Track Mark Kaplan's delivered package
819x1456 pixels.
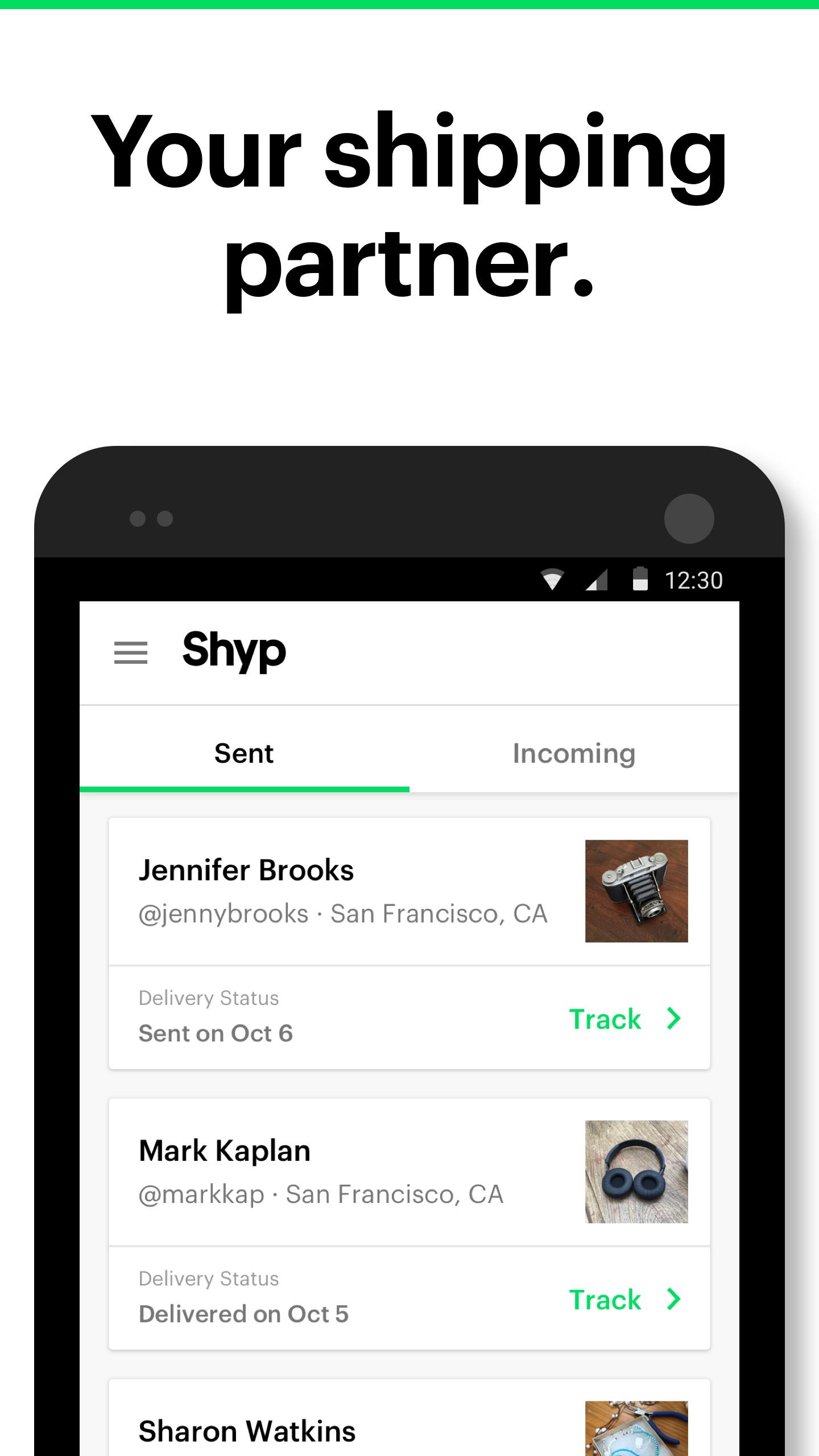pos(605,1298)
